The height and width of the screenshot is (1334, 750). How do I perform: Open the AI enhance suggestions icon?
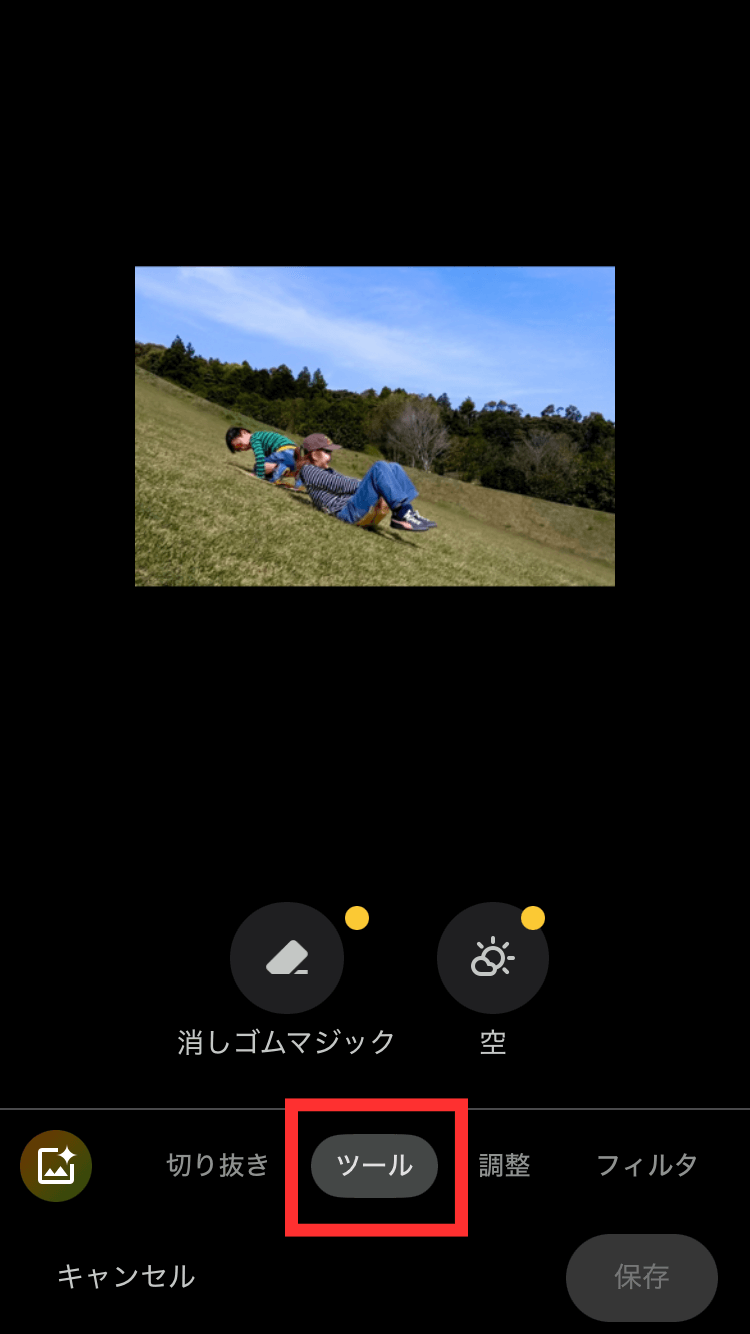pos(56,1166)
